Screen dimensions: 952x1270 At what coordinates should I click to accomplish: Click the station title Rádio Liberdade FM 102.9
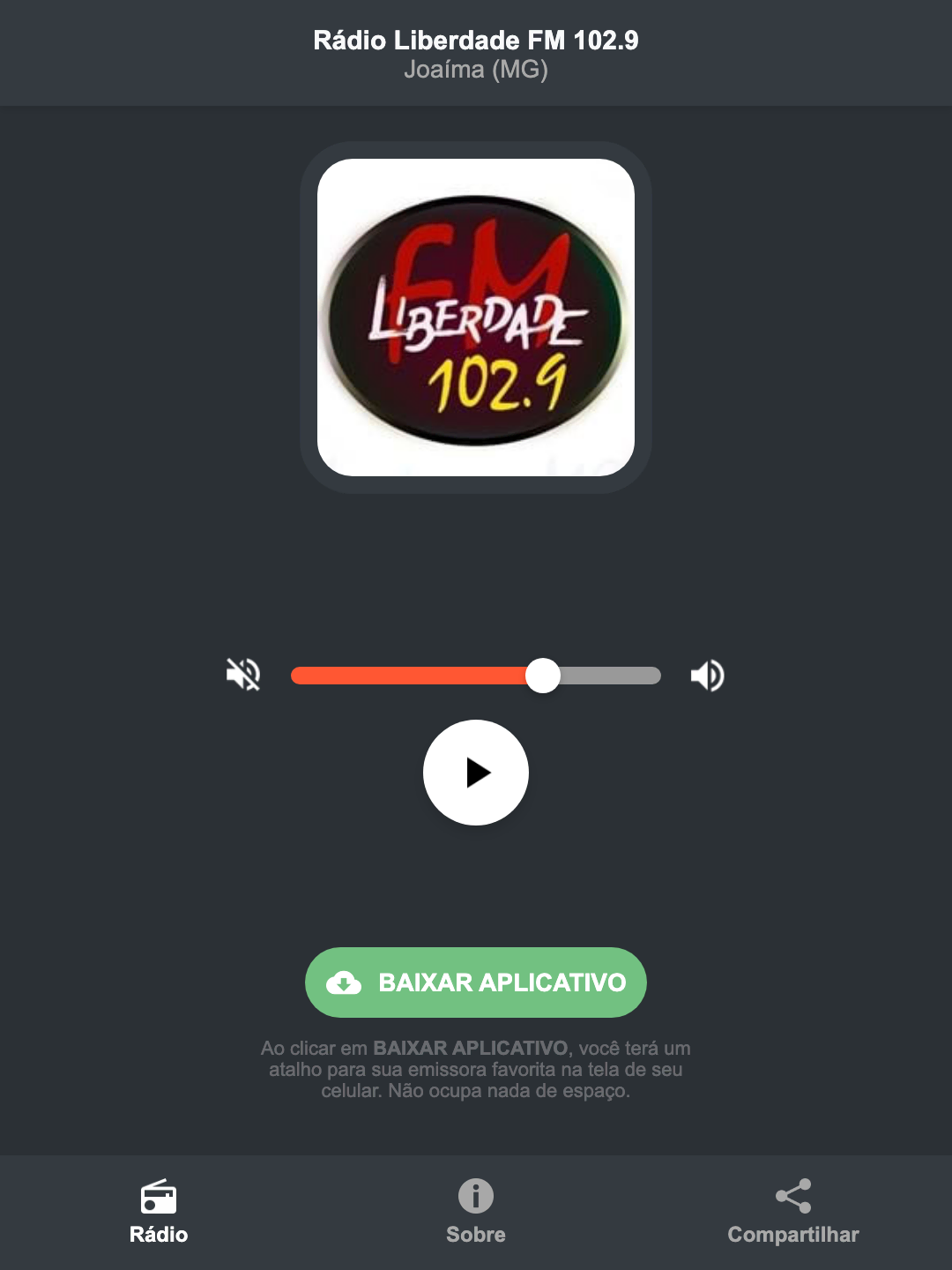tap(475, 40)
